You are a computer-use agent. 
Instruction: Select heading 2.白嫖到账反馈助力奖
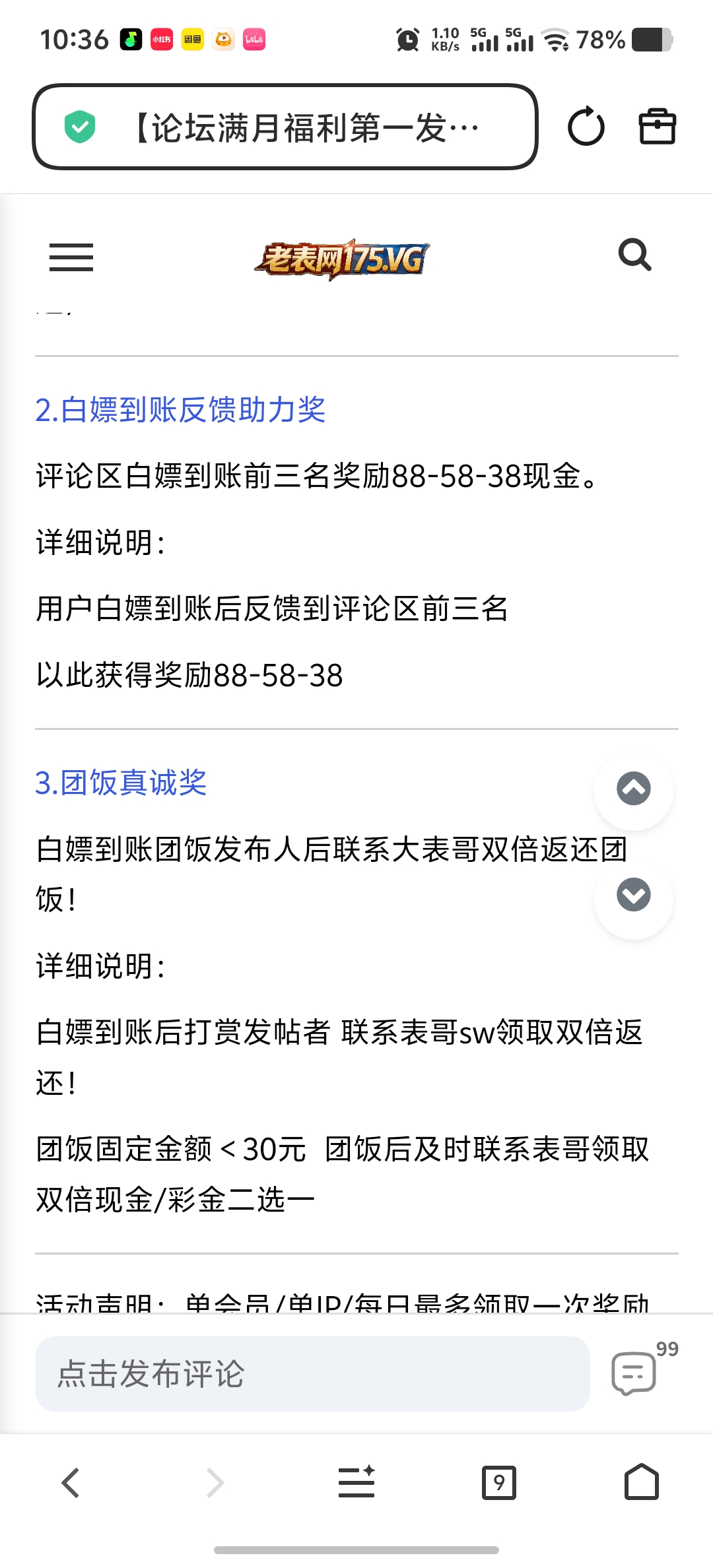(182, 409)
